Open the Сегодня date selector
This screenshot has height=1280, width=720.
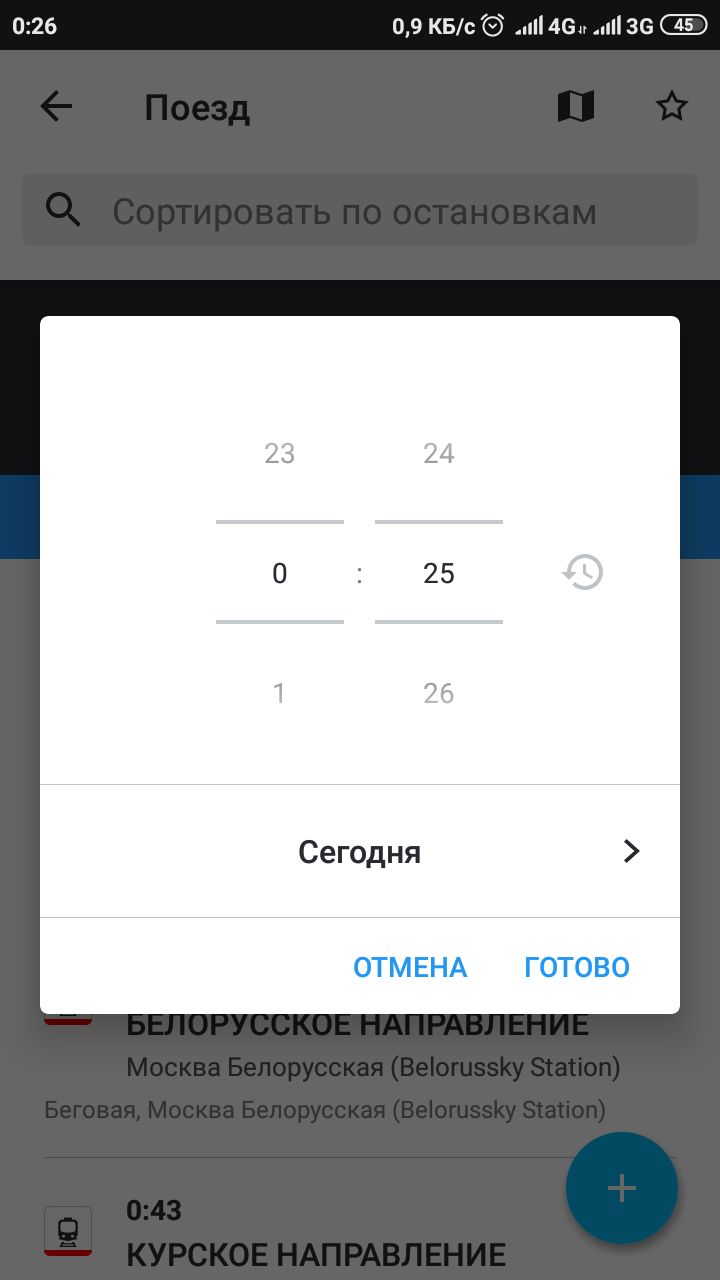tap(360, 851)
